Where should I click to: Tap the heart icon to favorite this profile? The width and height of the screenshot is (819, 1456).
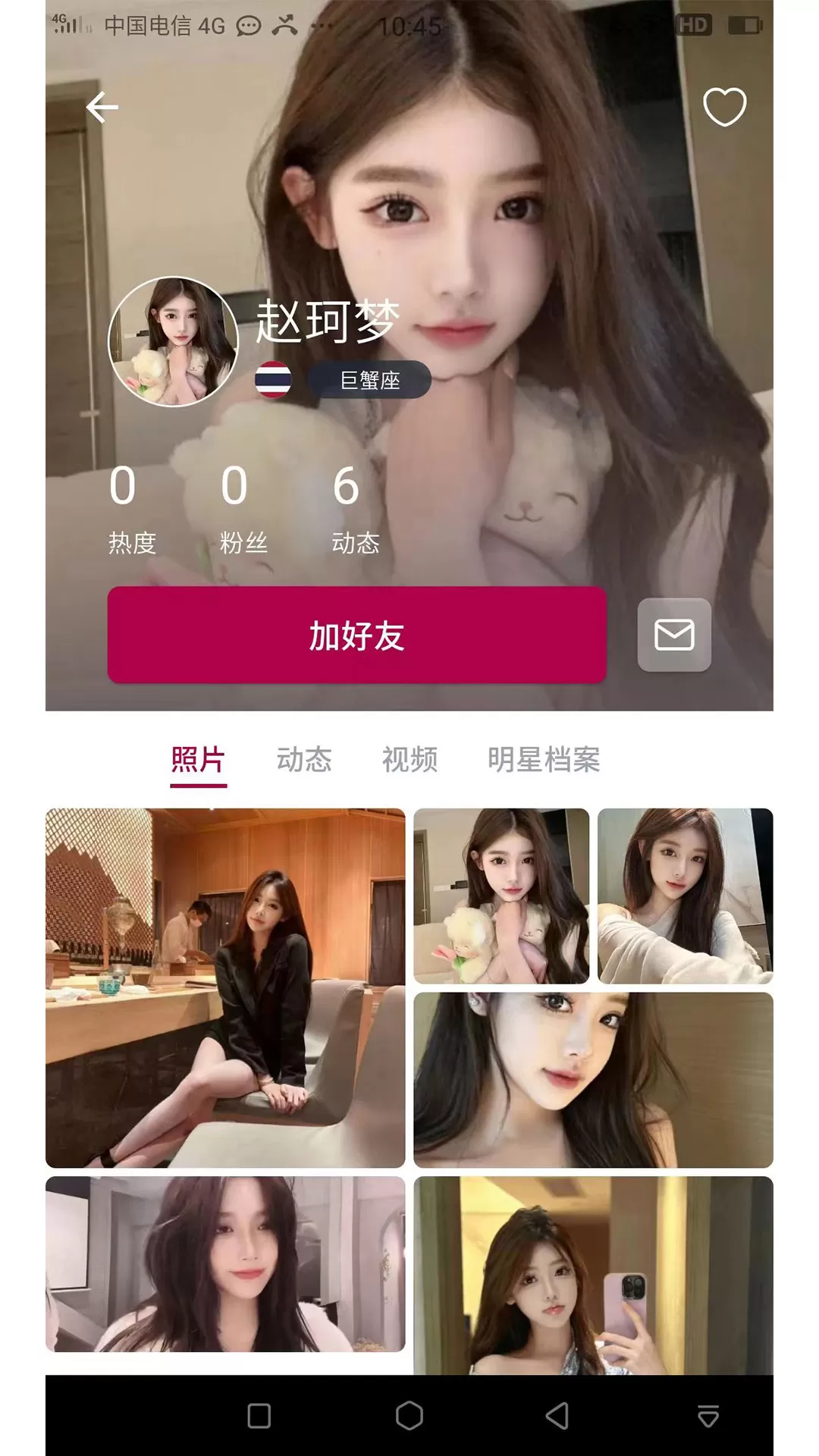[x=724, y=107]
